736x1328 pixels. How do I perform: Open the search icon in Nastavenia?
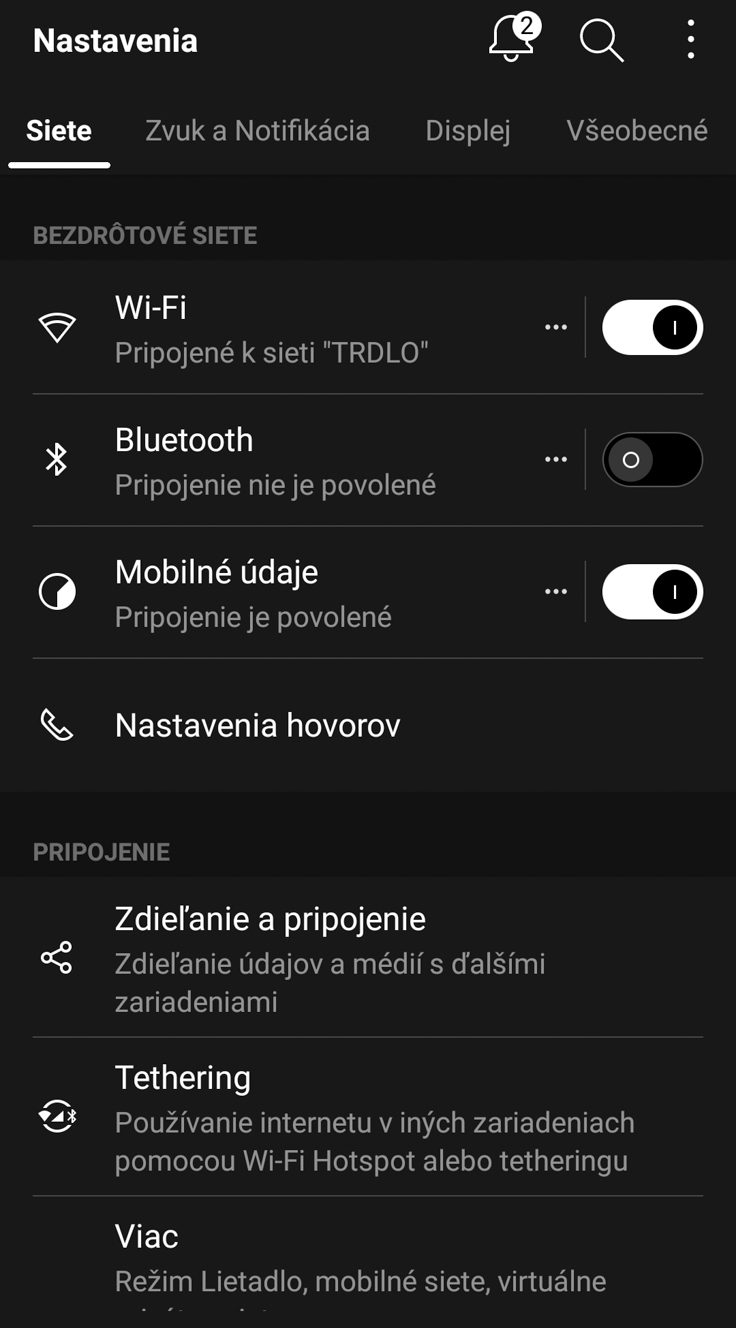[602, 41]
